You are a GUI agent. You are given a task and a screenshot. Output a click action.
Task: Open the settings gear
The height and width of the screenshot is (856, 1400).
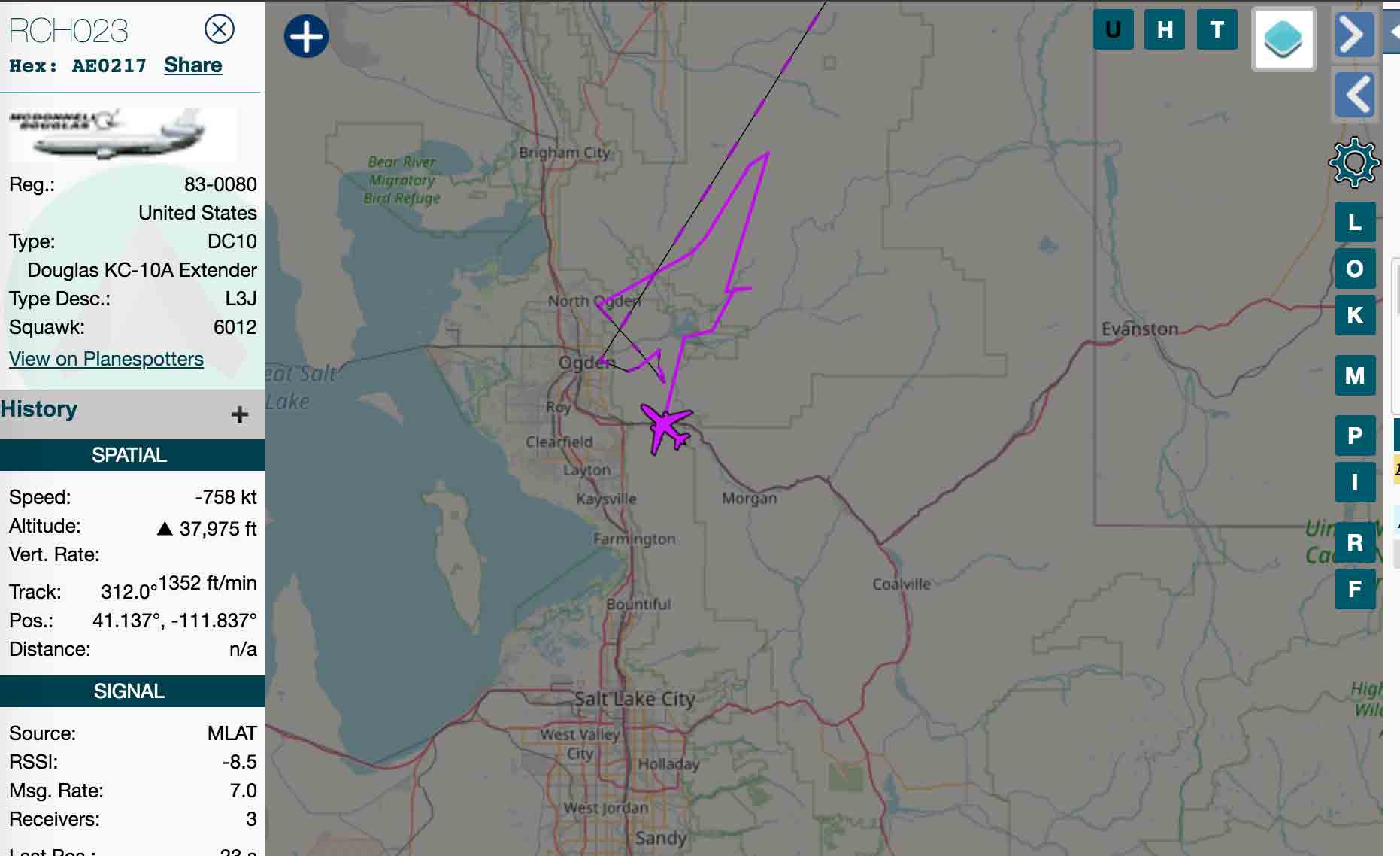1354,162
